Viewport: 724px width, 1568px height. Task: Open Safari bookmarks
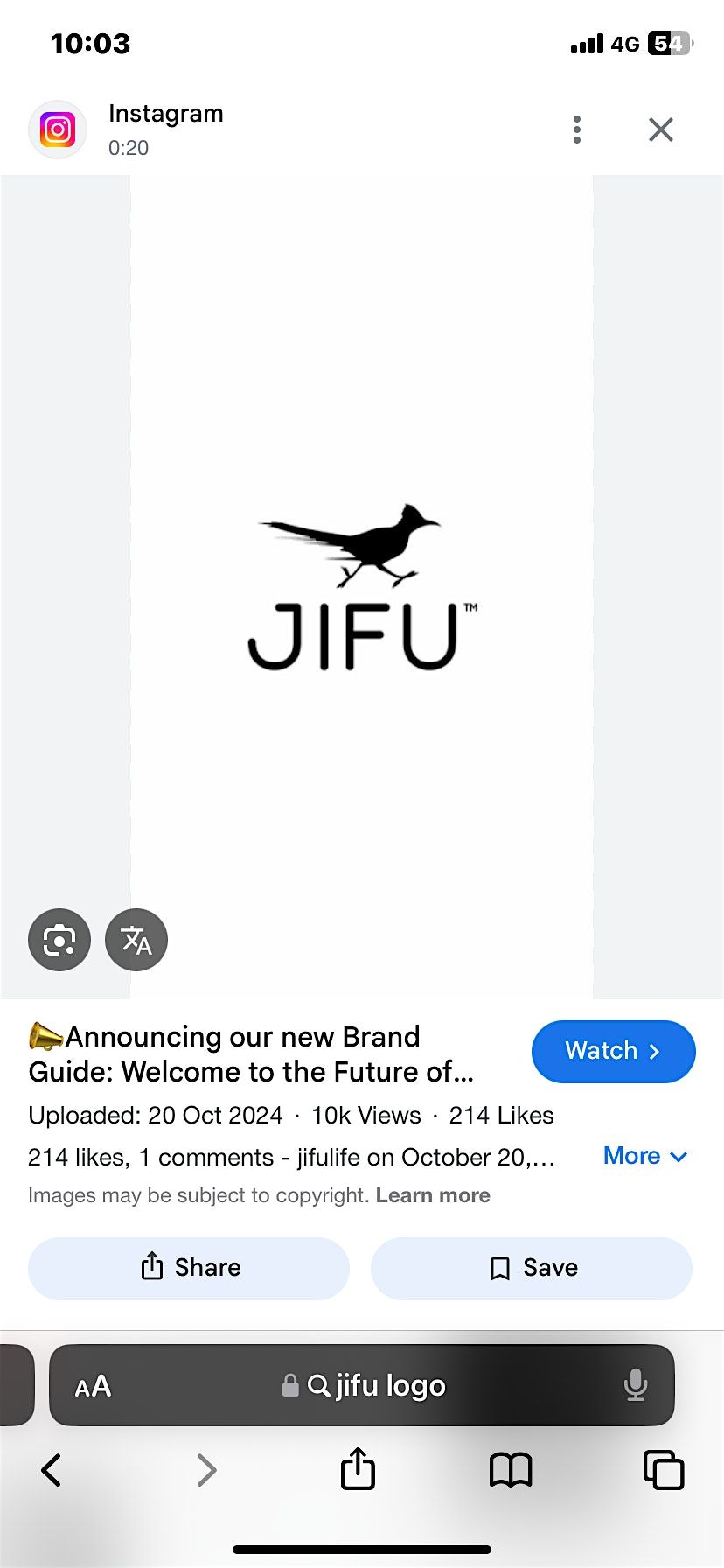coord(511,1470)
